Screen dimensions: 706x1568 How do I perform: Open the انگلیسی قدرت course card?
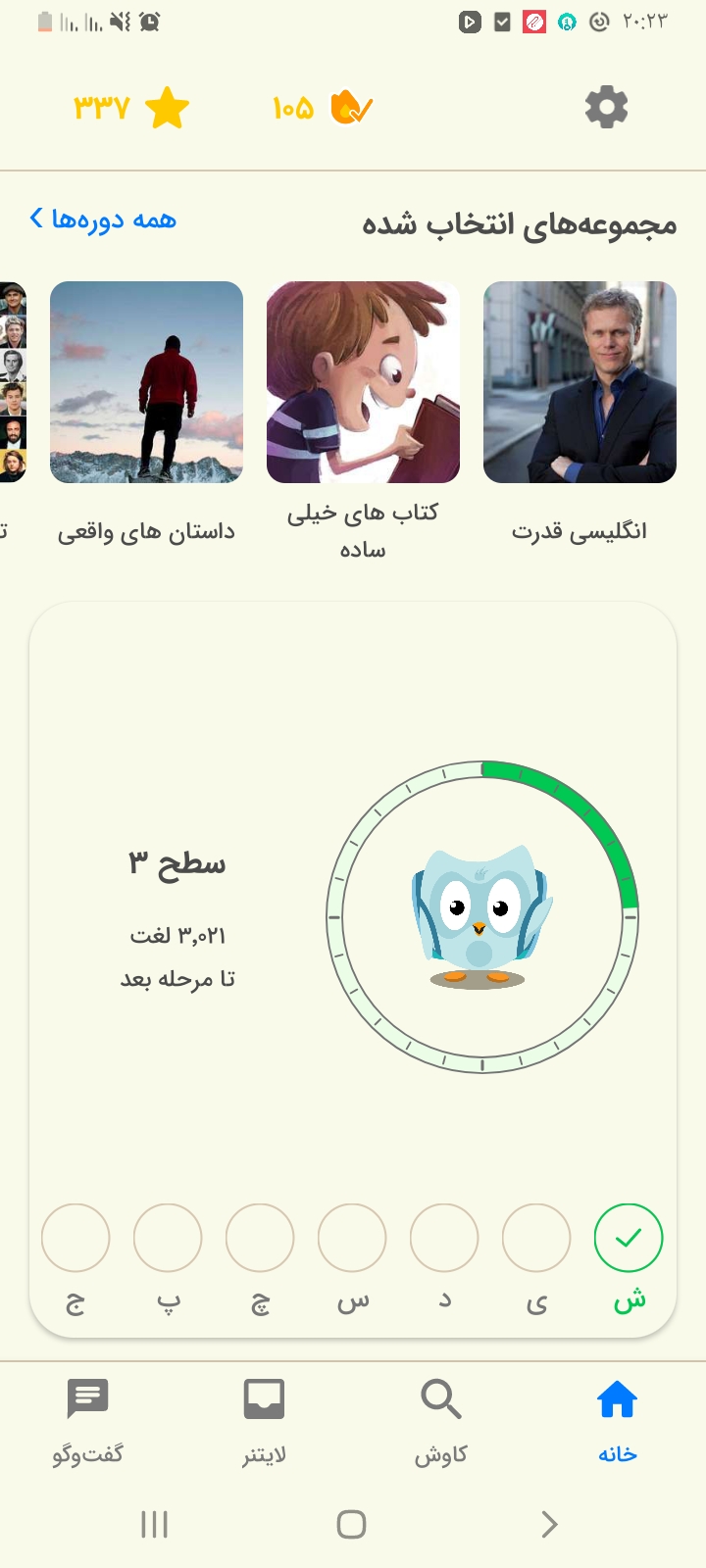[580, 414]
